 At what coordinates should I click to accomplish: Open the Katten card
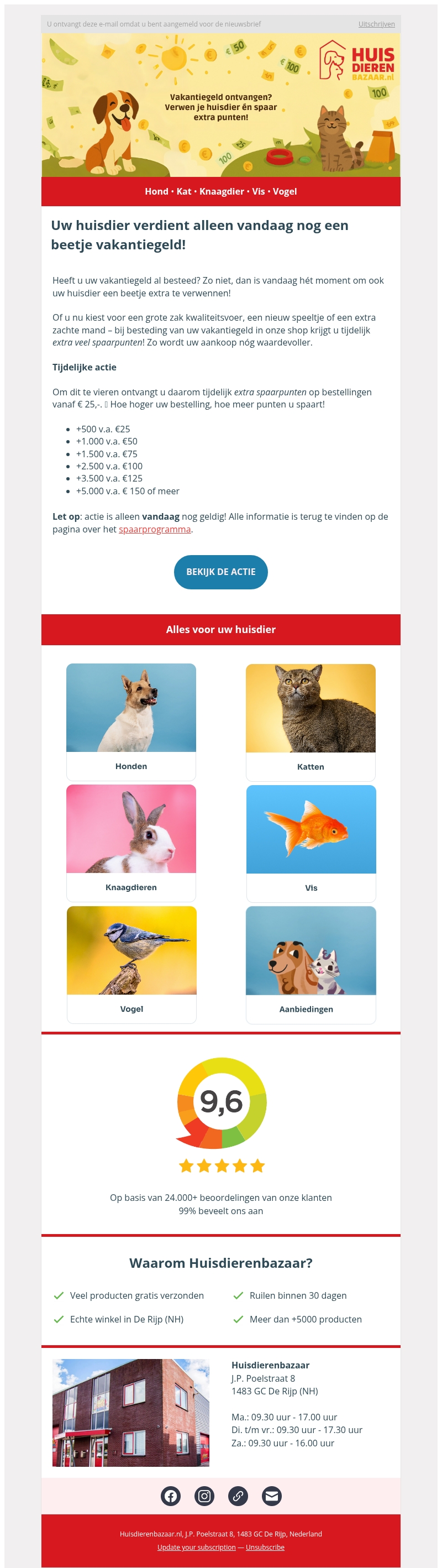pos(311,722)
